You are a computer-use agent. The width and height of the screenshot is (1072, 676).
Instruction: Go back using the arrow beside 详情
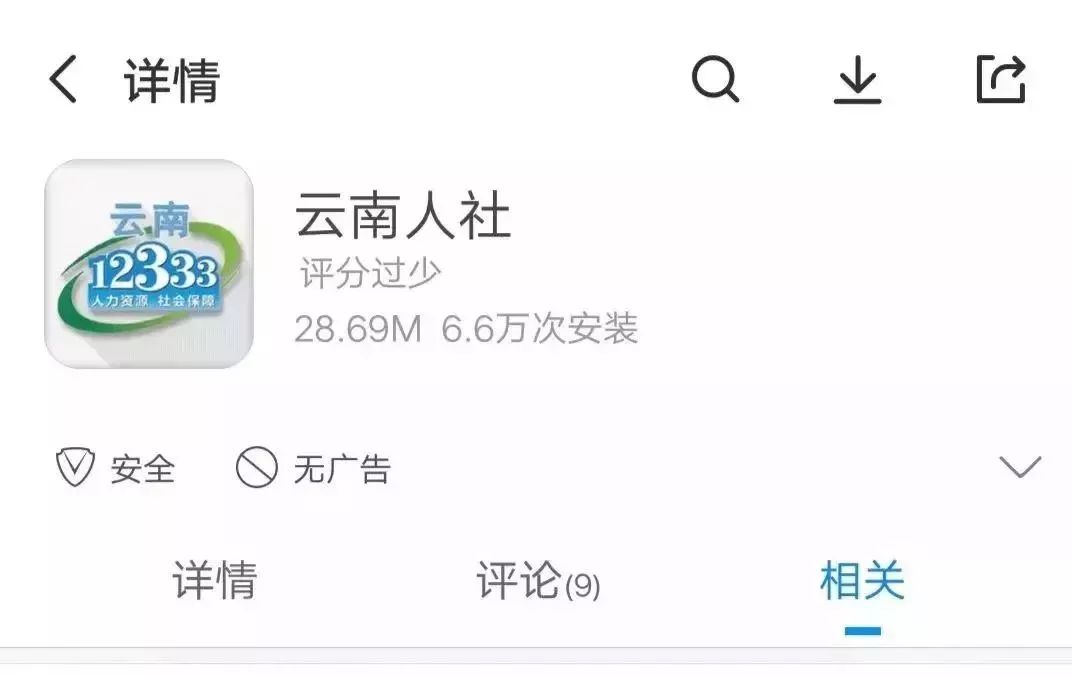click(x=63, y=79)
